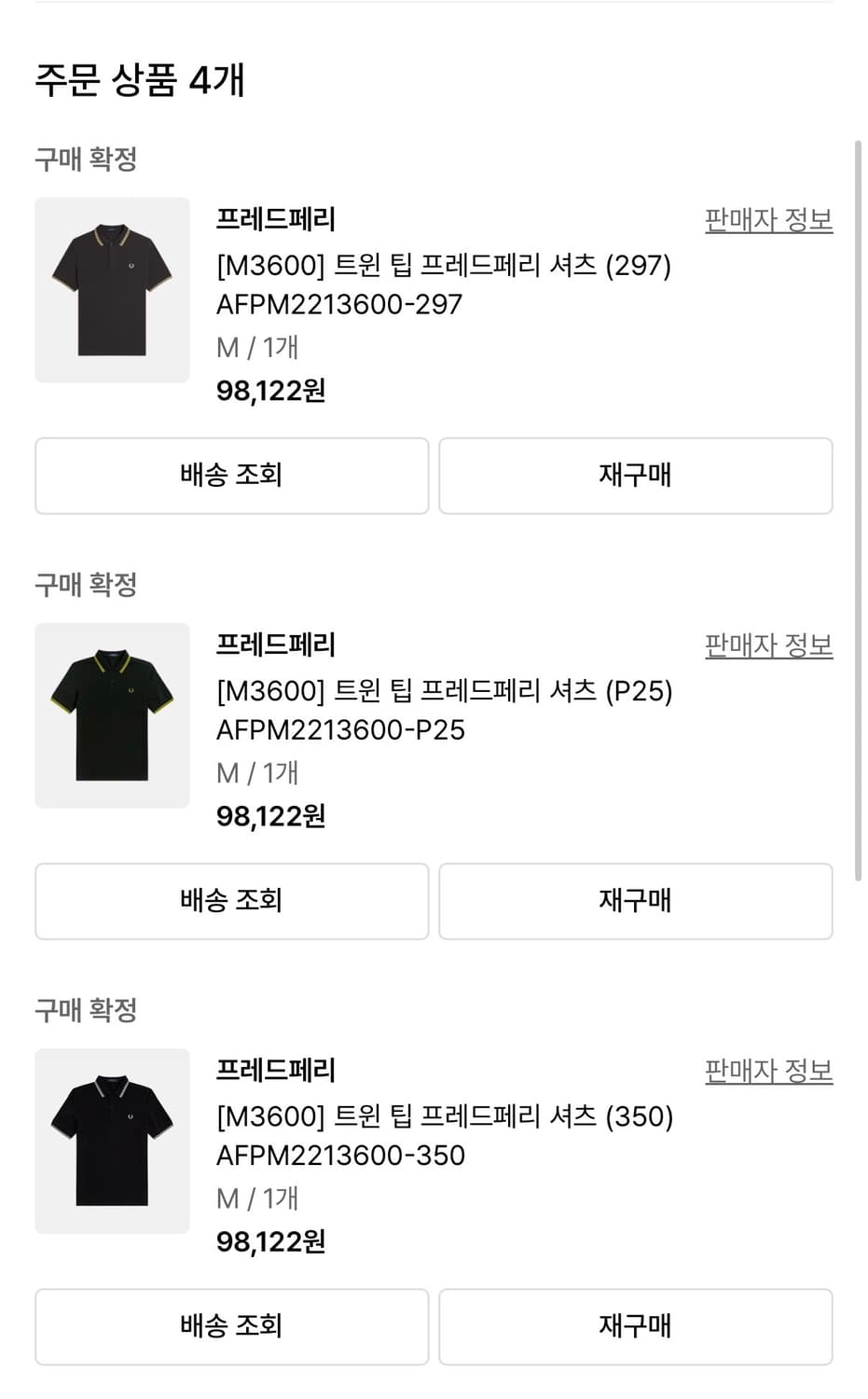This screenshot has height=1399, width=868.
Task: Open 판매자 정보 for the 350 item
Action: pos(767,1071)
